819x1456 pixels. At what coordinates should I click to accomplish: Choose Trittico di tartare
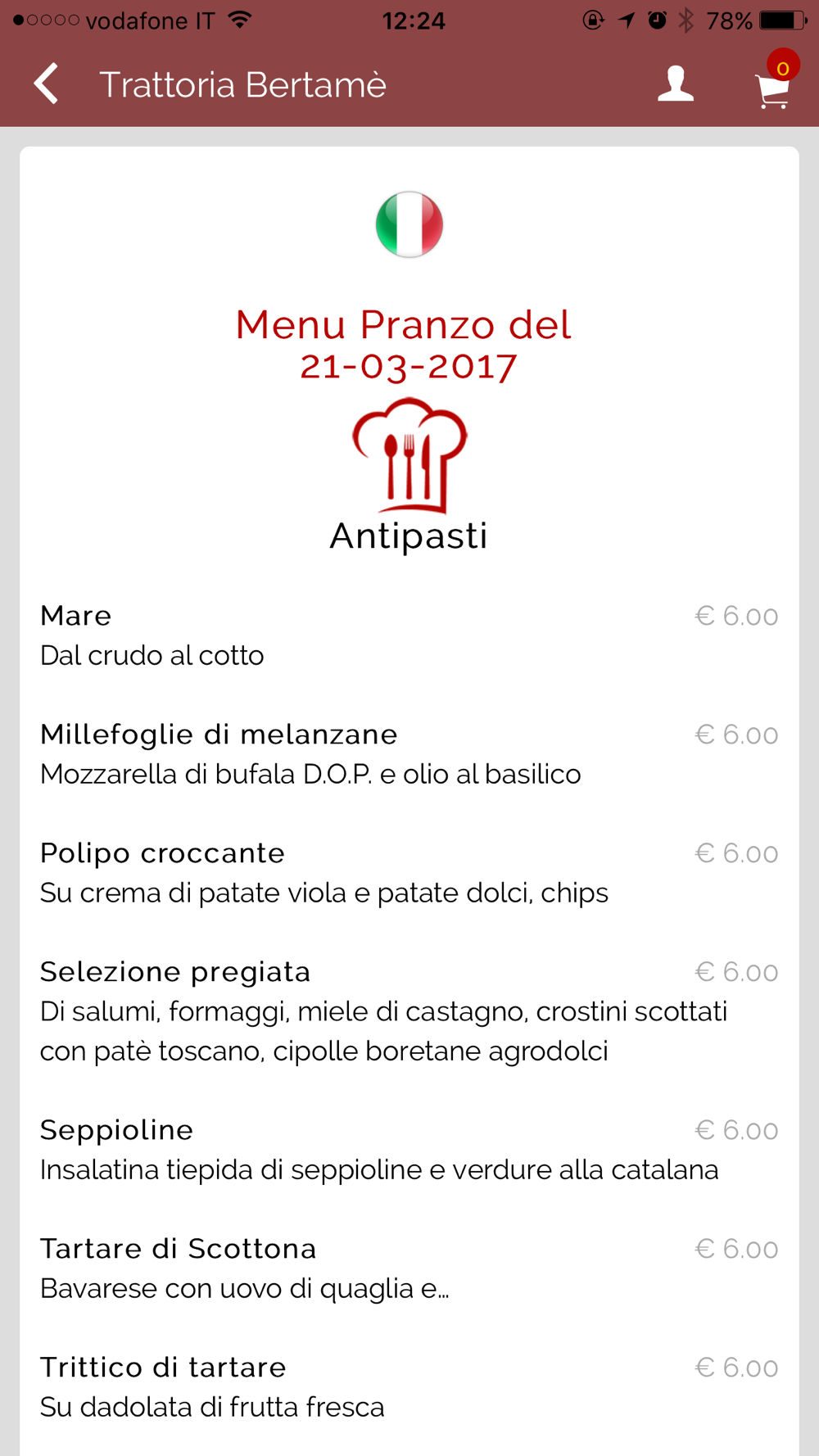409,1387
